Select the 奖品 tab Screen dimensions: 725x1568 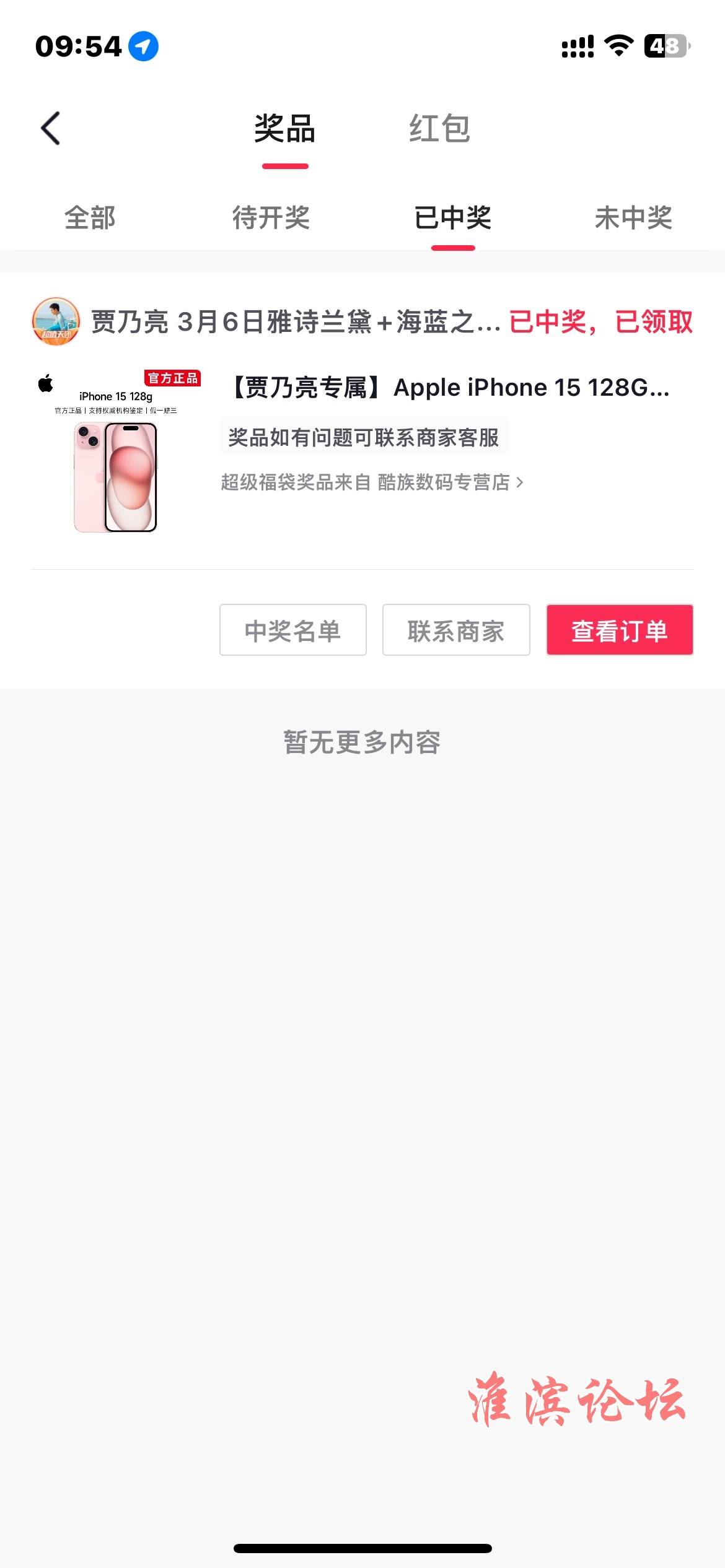tap(284, 129)
